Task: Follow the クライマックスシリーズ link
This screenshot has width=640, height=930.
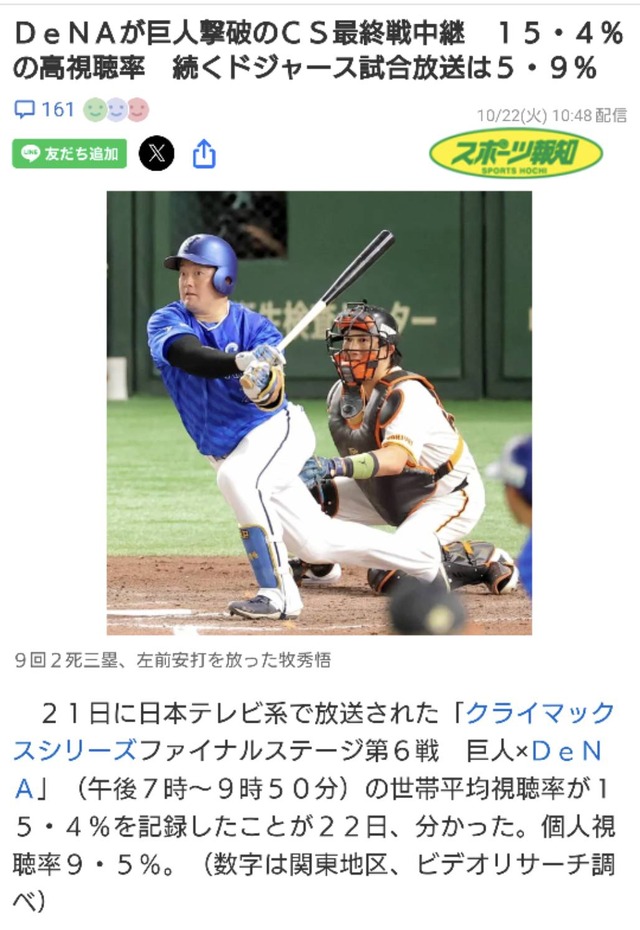Action: coord(540,713)
